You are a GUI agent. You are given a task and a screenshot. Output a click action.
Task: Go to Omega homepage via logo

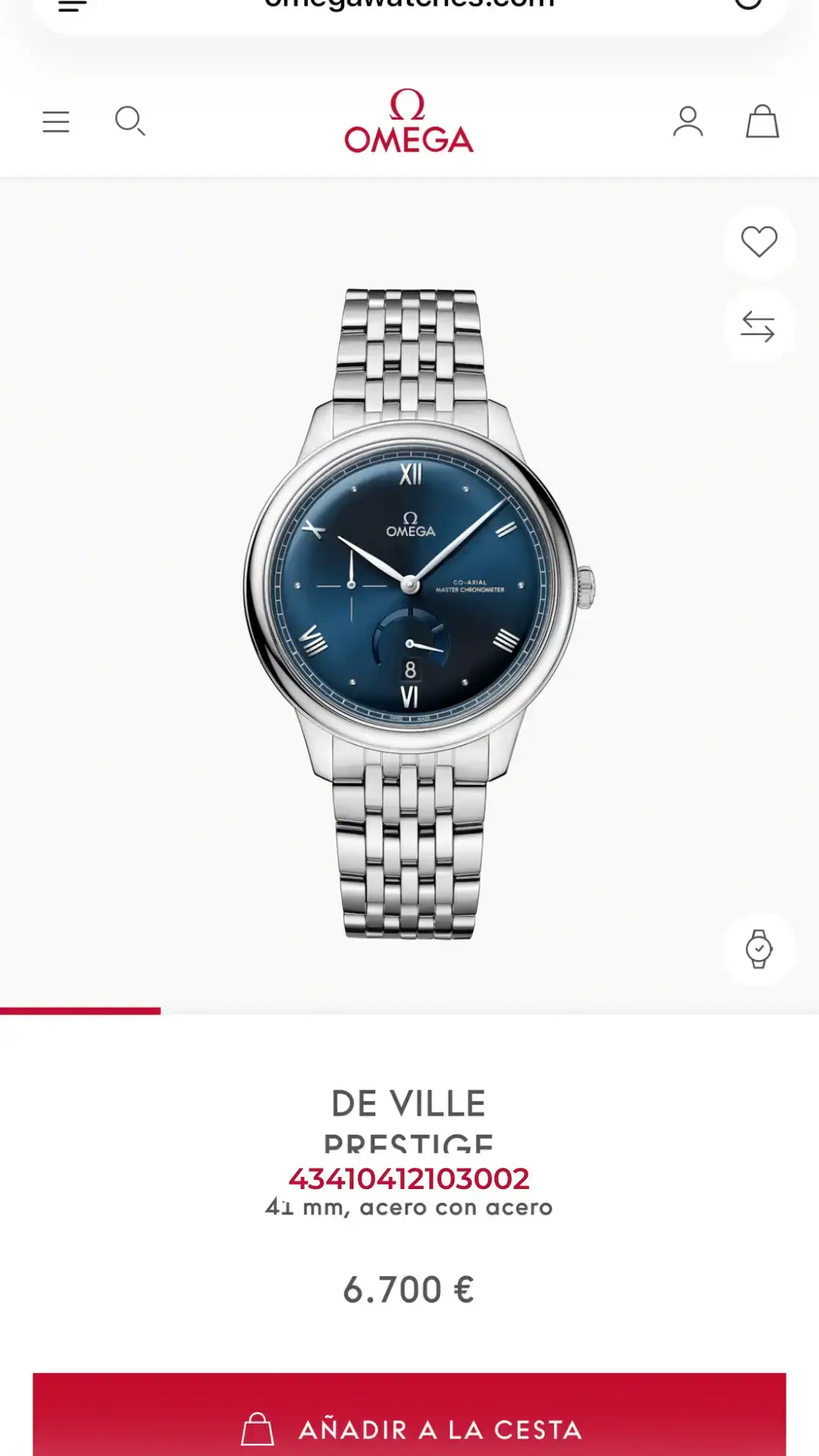coord(409,121)
